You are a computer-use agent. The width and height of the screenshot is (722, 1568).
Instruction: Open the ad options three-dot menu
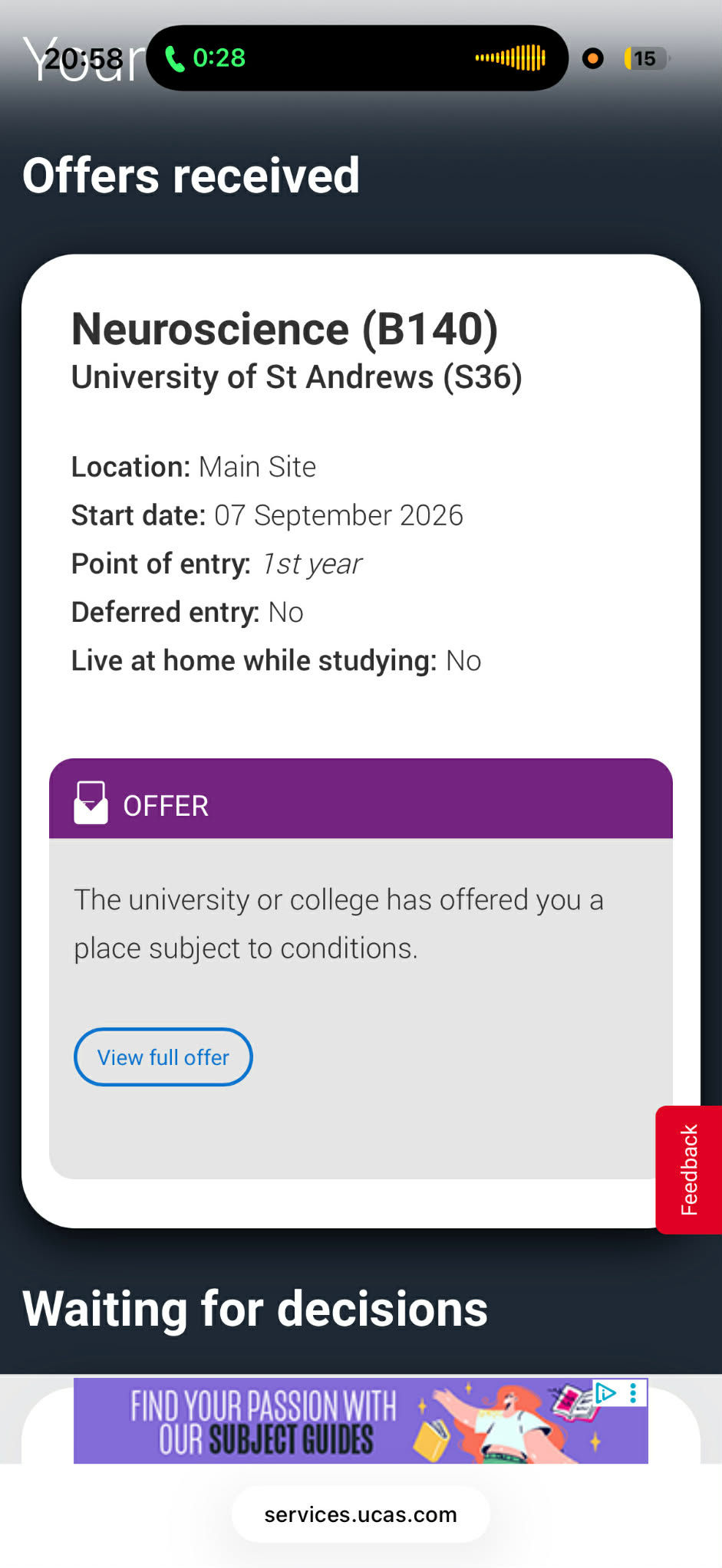click(x=634, y=1393)
